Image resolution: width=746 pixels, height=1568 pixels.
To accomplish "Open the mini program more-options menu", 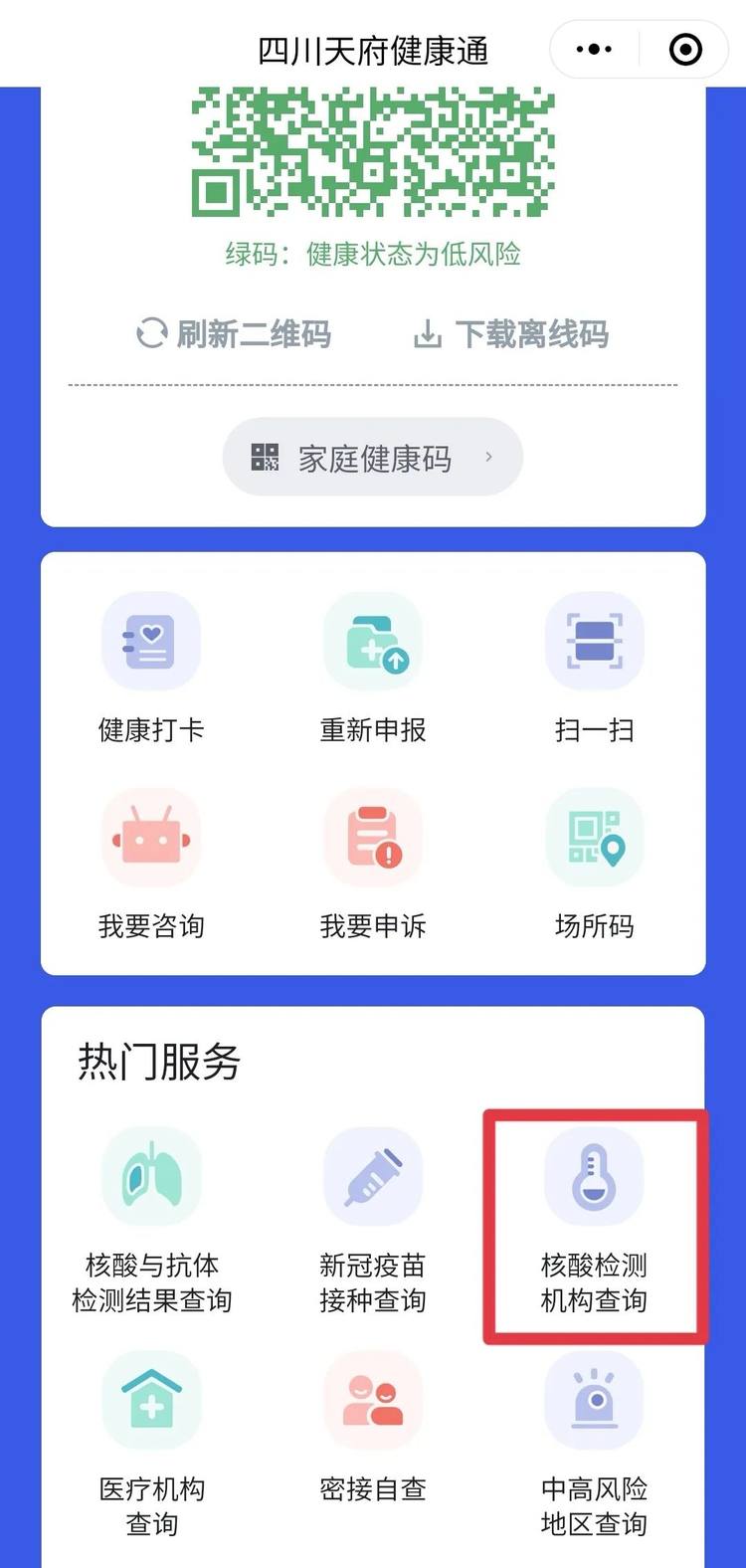I will 595,50.
